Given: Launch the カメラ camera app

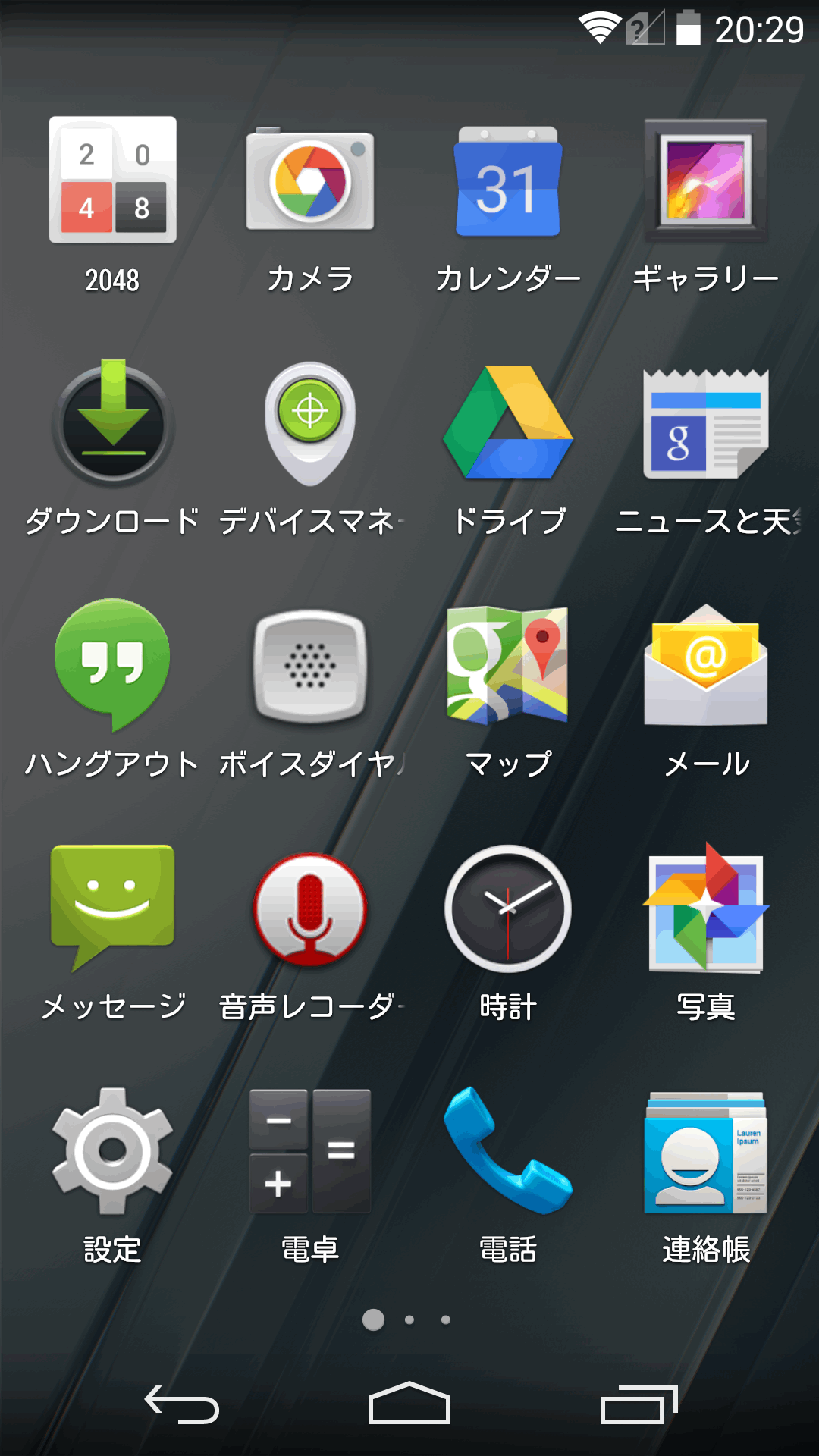Looking at the screenshot, I should [x=310, y=180].
